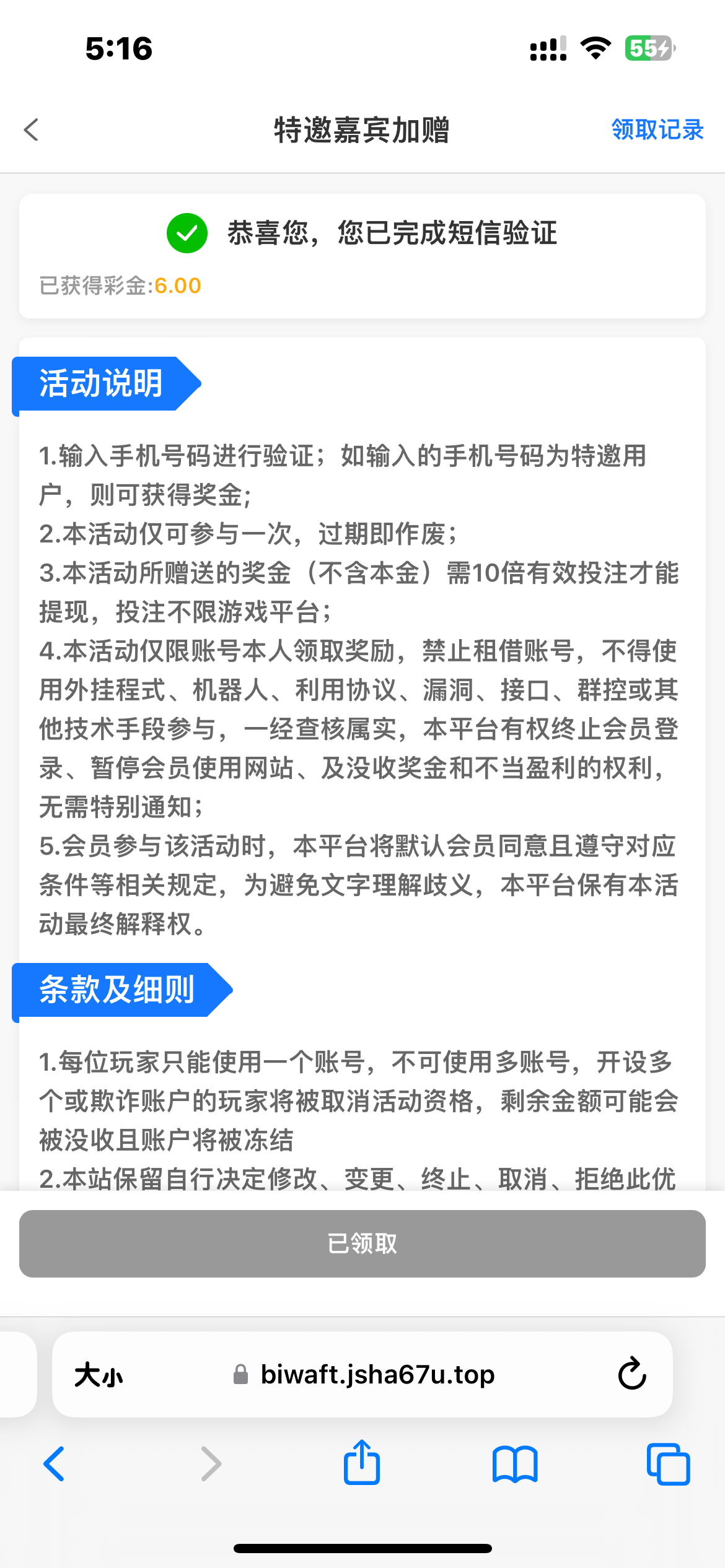Reload the current page

pos(631,1376)
